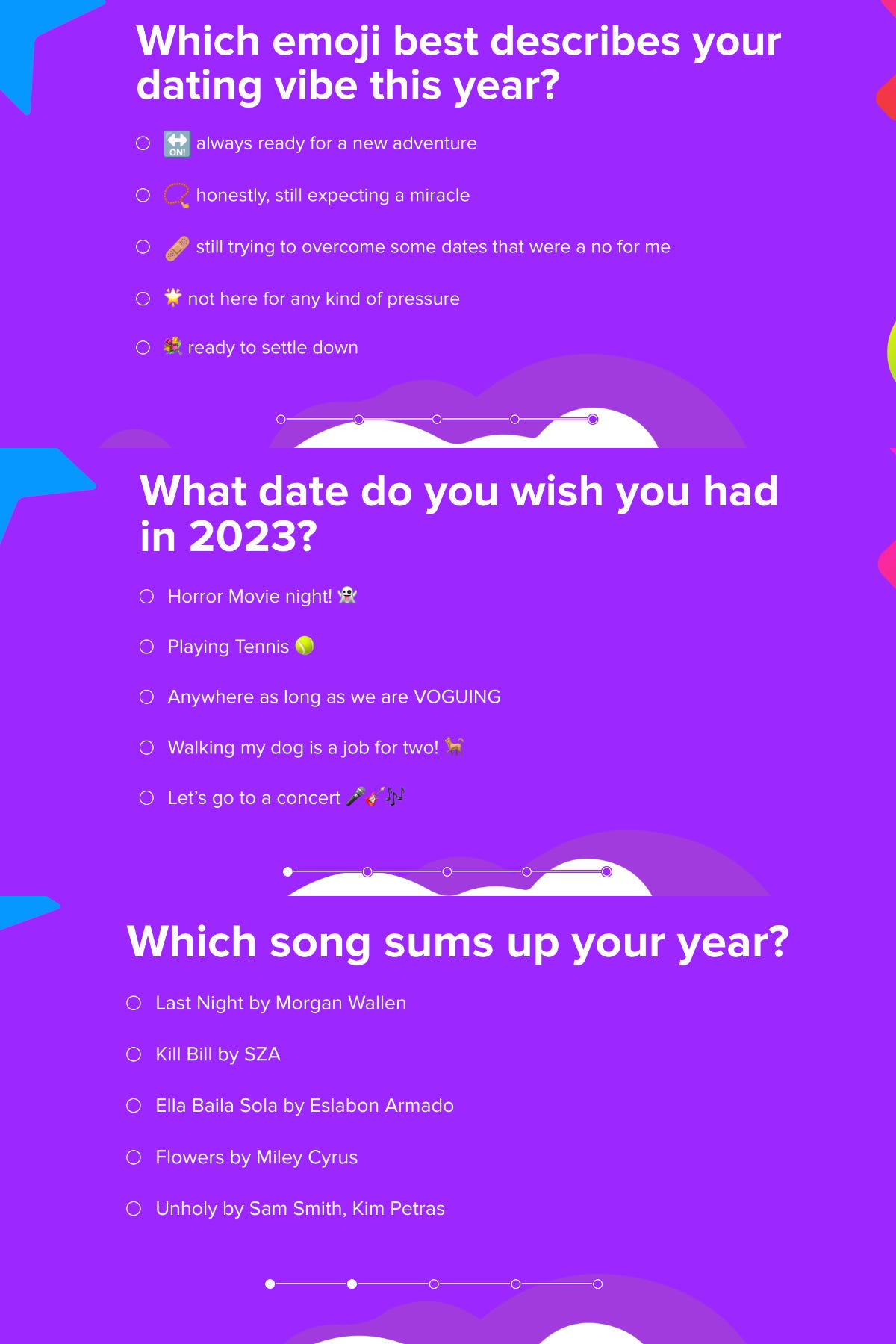The height and width of the screenshot is (1344, 896).
Task: Pick Kill Bill by SZA
Action: coord(134,1054)
